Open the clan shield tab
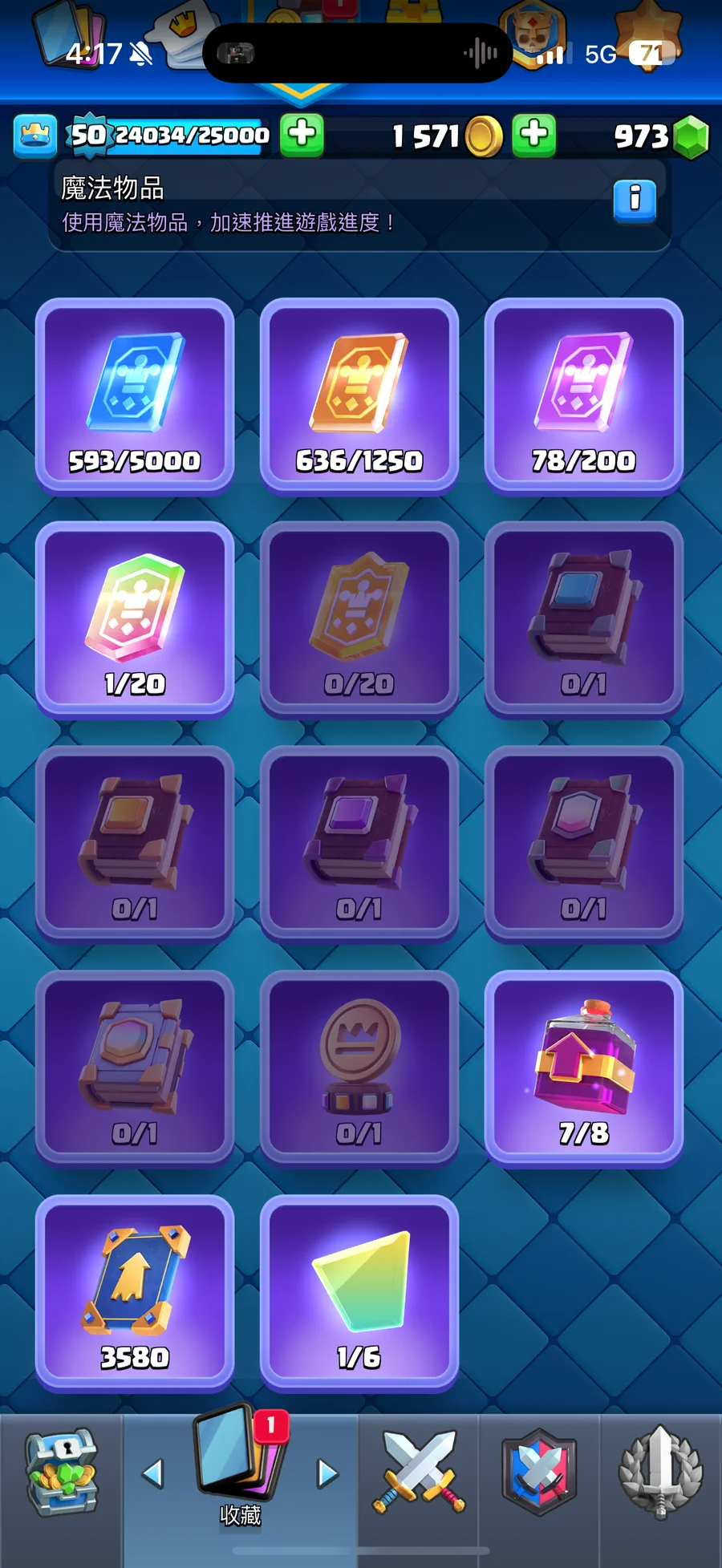The width and height of the screenshot is (722, 1568). (x=539, y=1473)
